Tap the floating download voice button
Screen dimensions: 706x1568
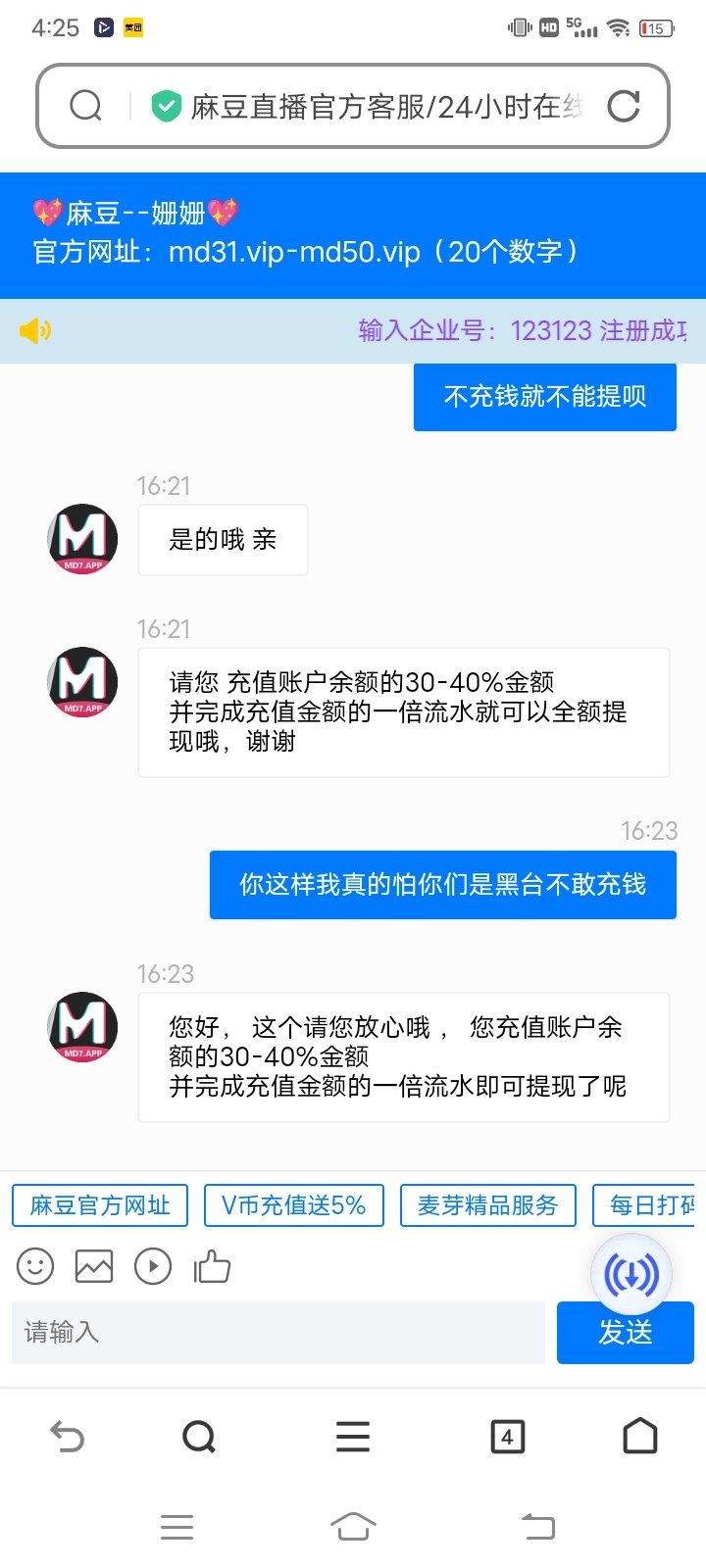[x=630, y=1274]
